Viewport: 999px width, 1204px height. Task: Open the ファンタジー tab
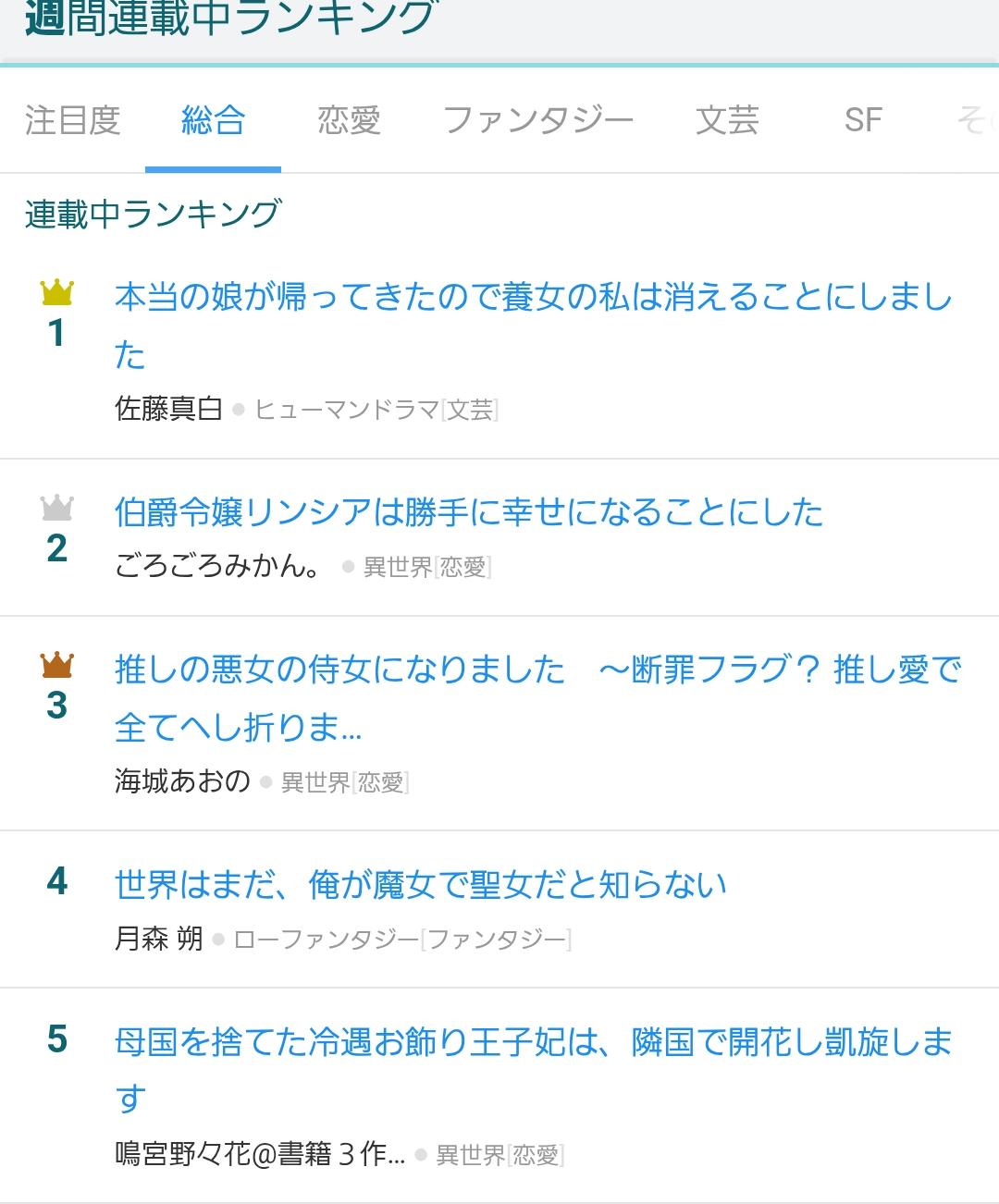(x=538, y=120)
